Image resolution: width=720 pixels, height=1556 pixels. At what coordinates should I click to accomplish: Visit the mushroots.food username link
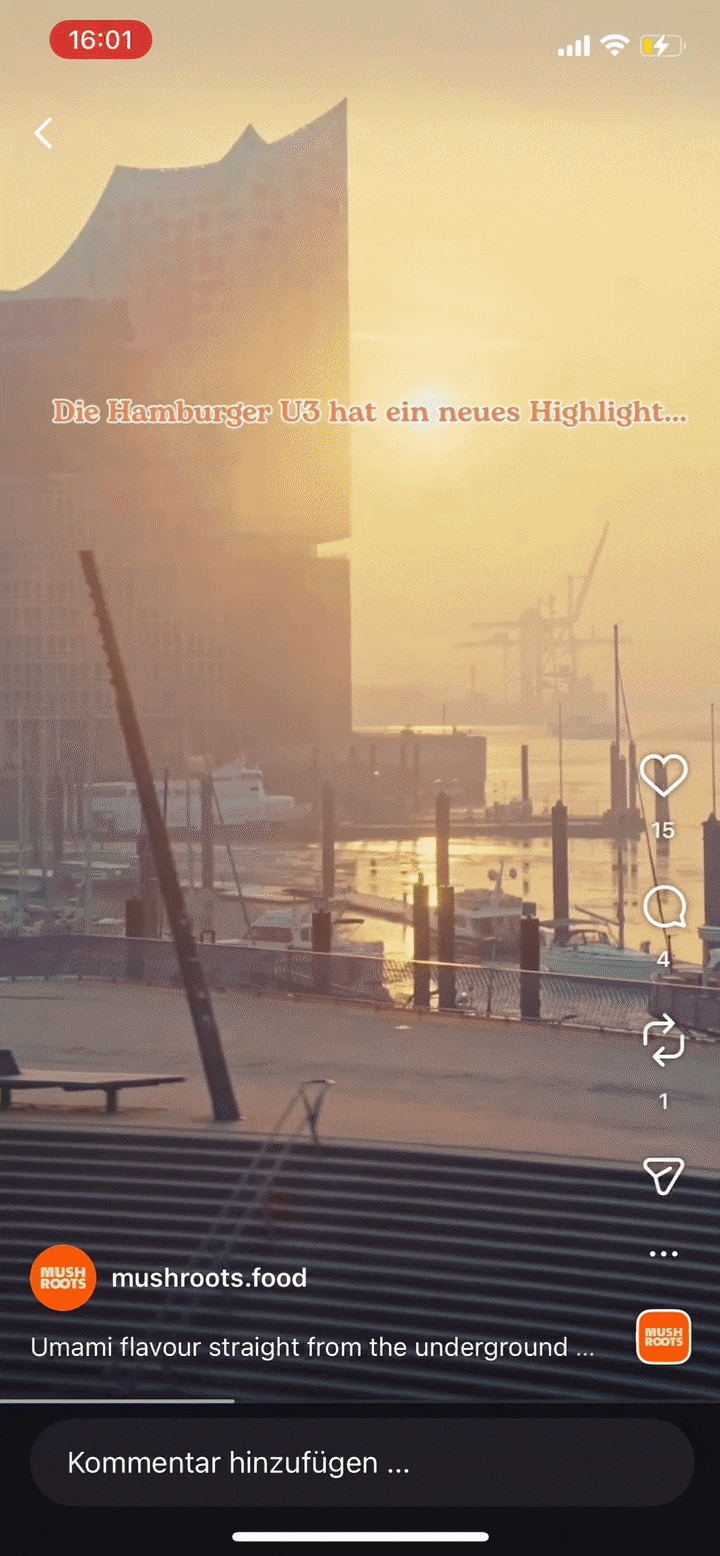209,1278
